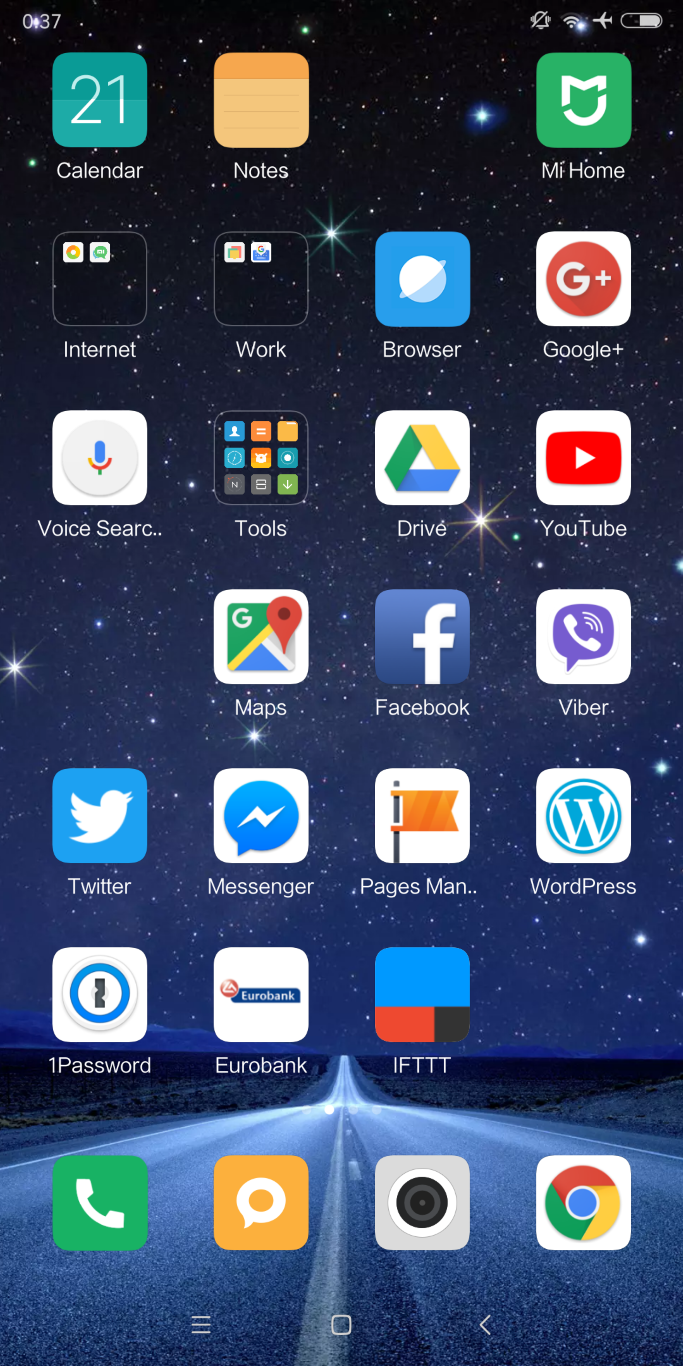Open the Phone dialer in the dock
Image resolution: width=683 pixels, height=1366 pixels.
100,1203
